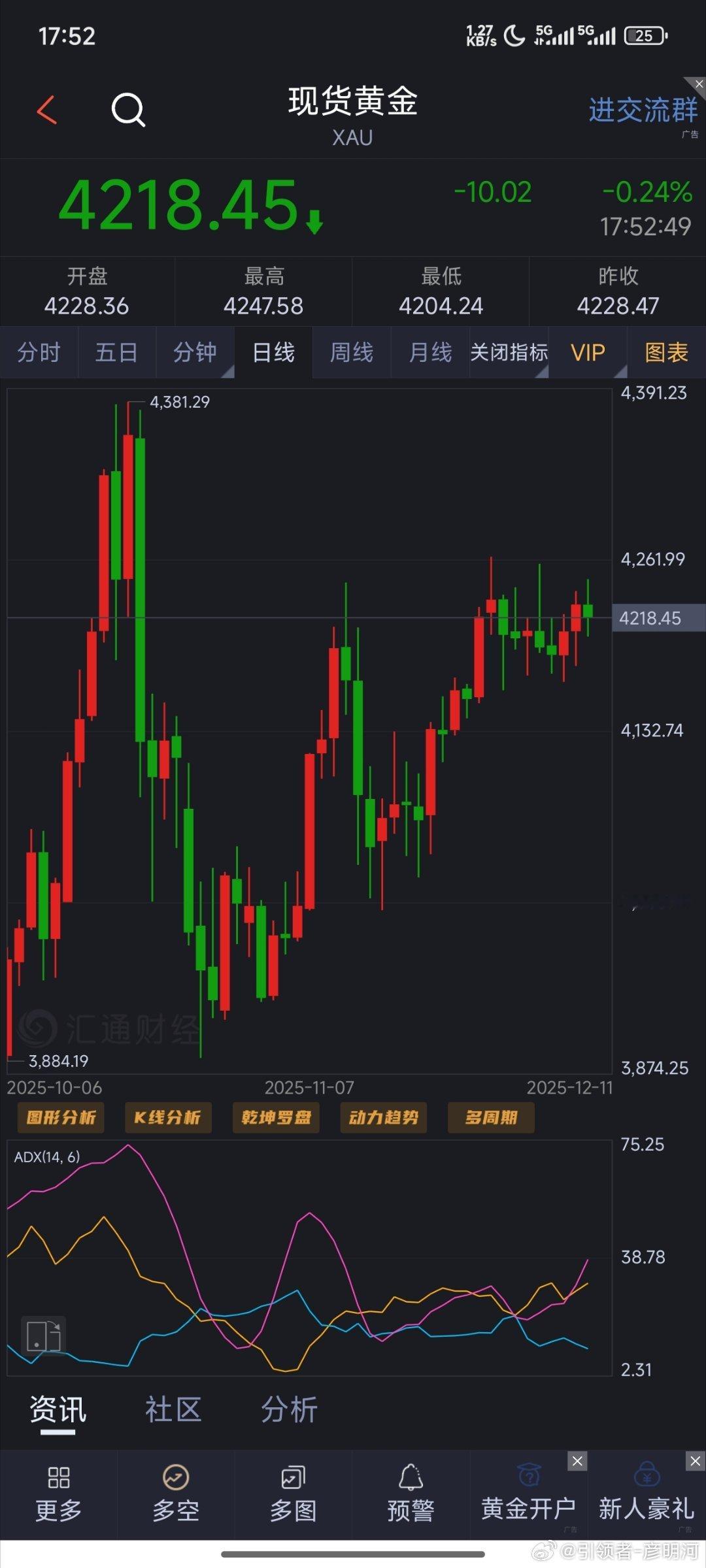Screen dimensions: 706x1568
Task: Switch to the 社区 community tab
Action: point(172,1409)
